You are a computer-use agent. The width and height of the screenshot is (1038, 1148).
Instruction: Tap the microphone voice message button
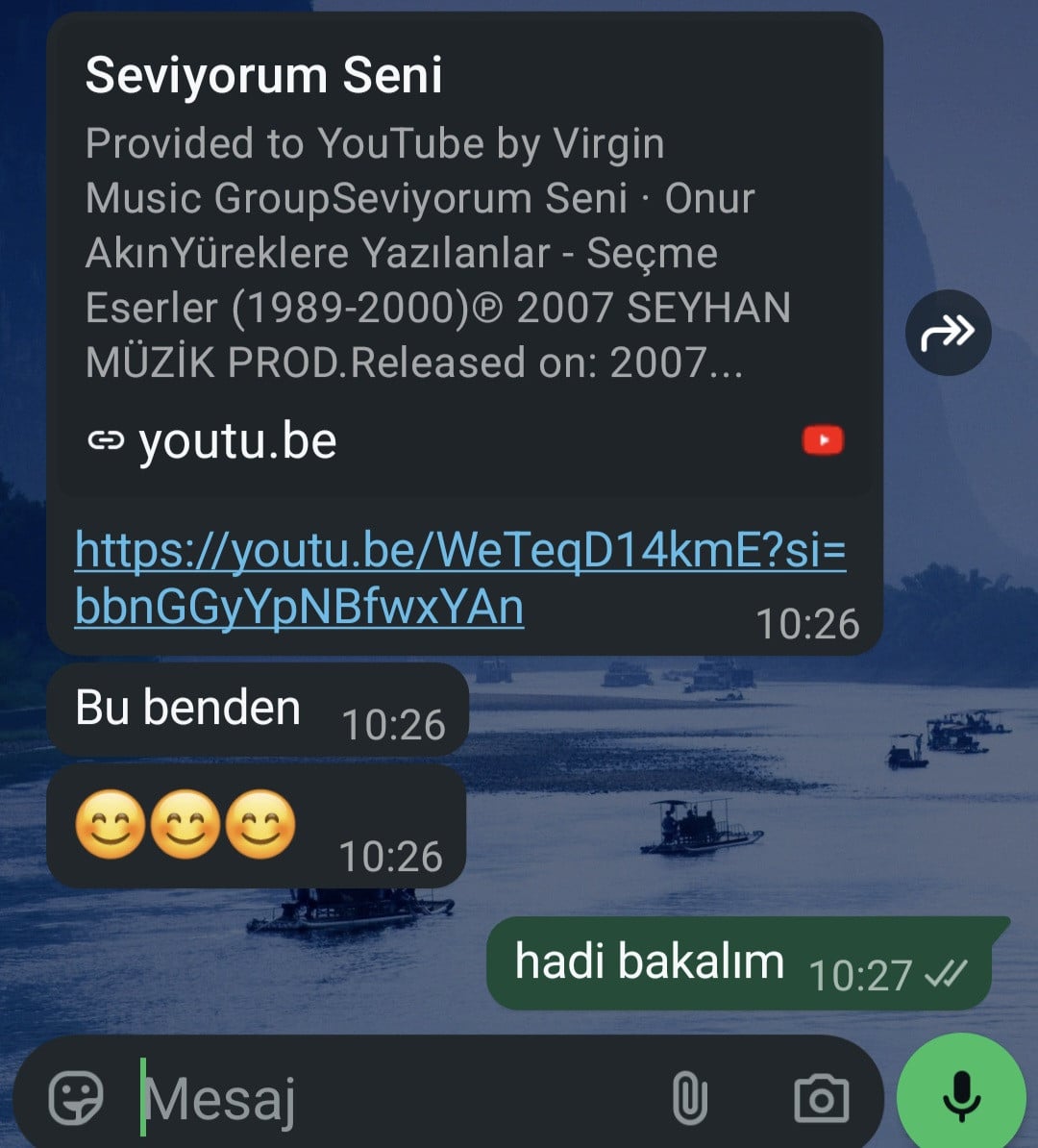960,1096
